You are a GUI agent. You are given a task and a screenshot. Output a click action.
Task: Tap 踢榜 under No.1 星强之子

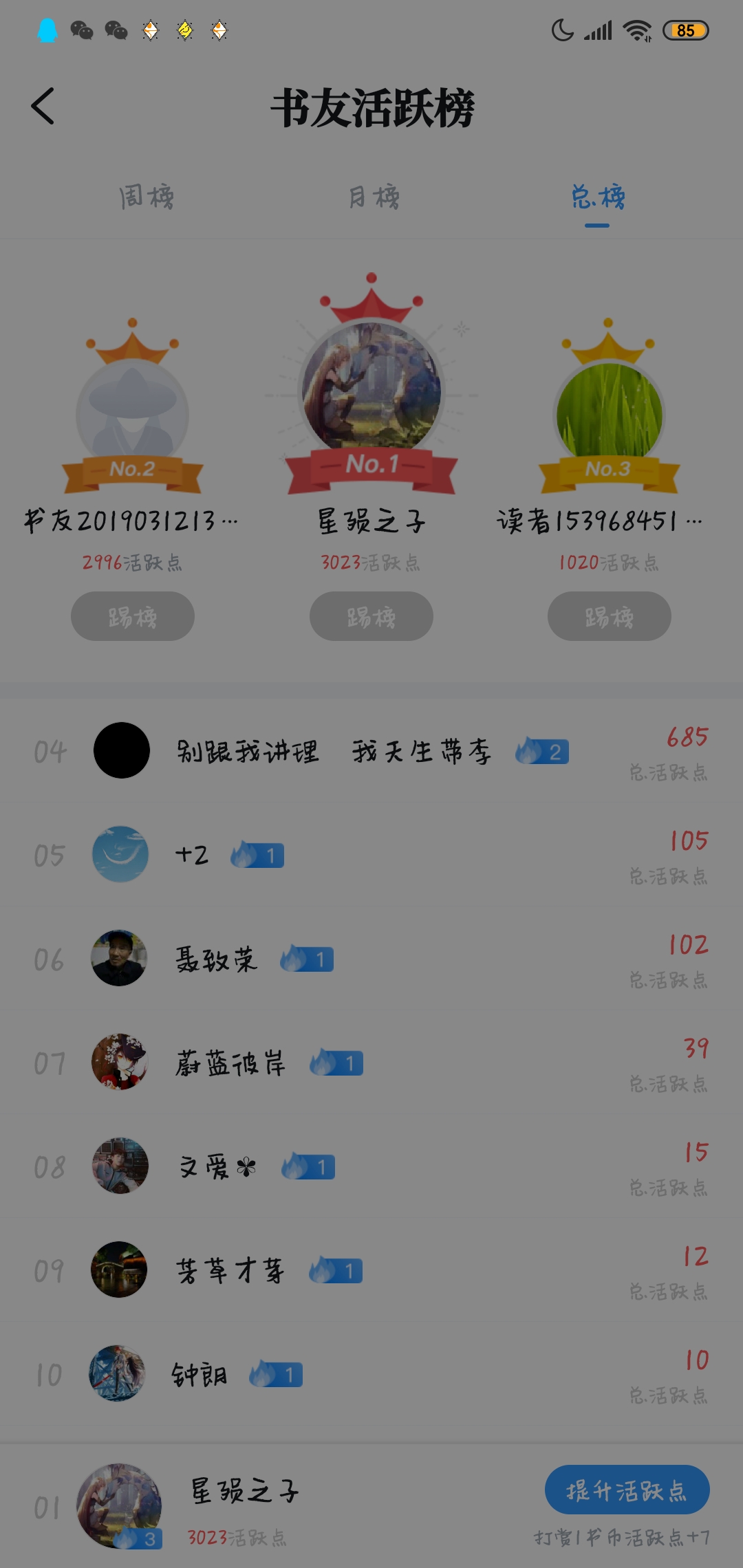(371, 616)
